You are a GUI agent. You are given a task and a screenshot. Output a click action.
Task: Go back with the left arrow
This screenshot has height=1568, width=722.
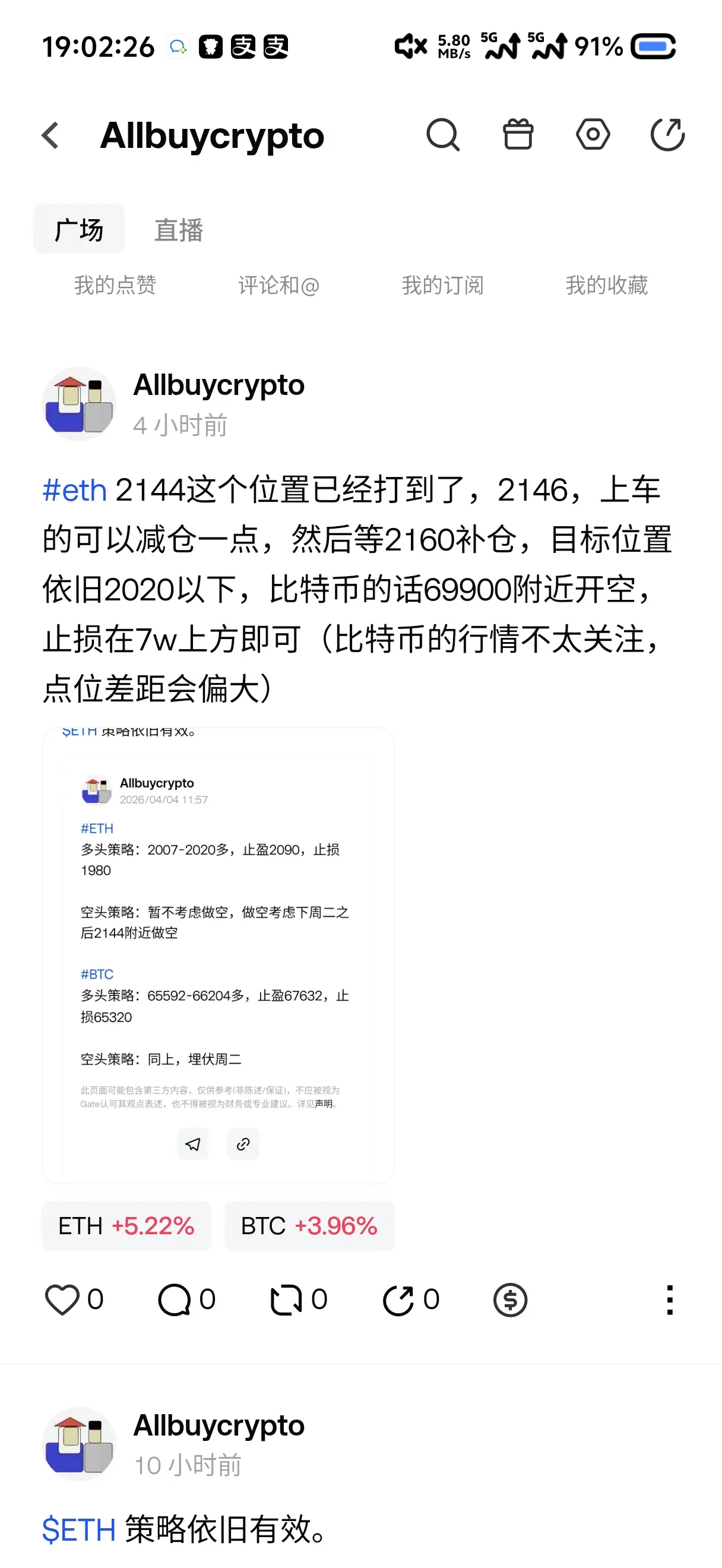pyautogui.click(x=51, y=135)
